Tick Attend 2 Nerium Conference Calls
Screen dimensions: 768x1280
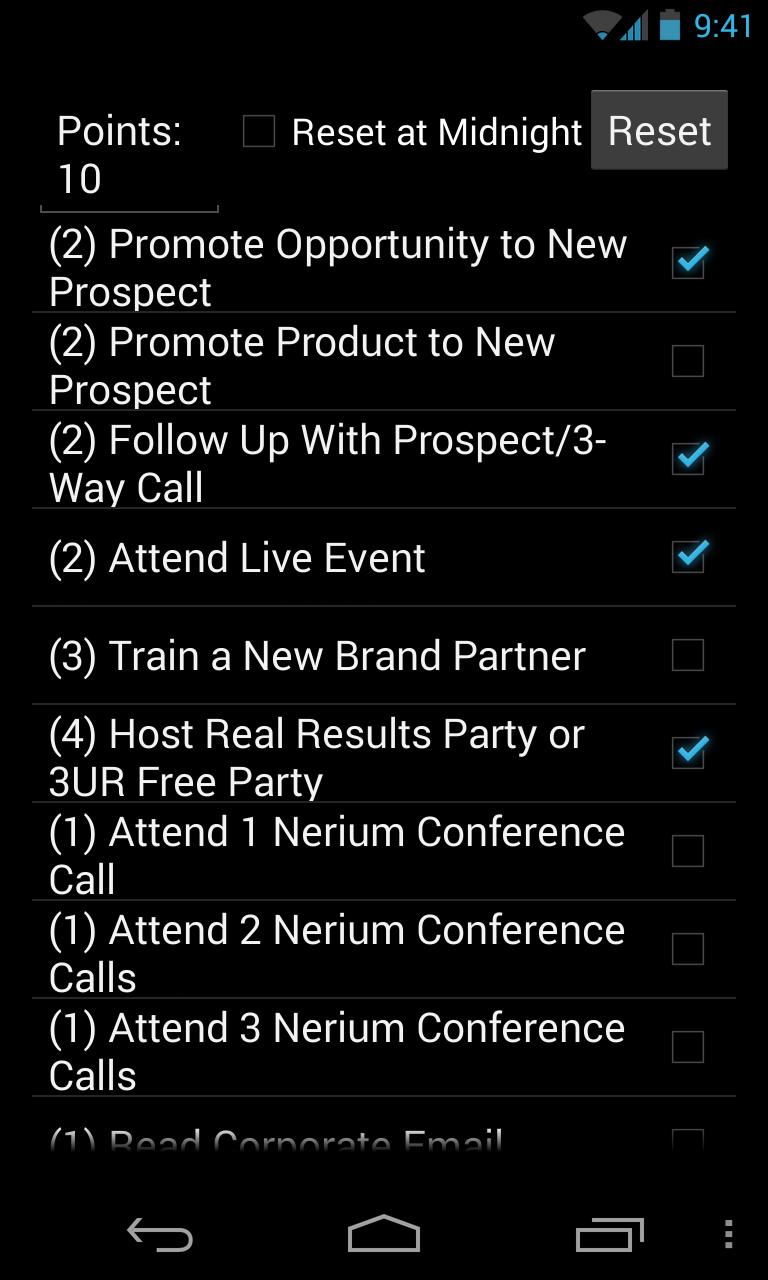pos(688,949)
